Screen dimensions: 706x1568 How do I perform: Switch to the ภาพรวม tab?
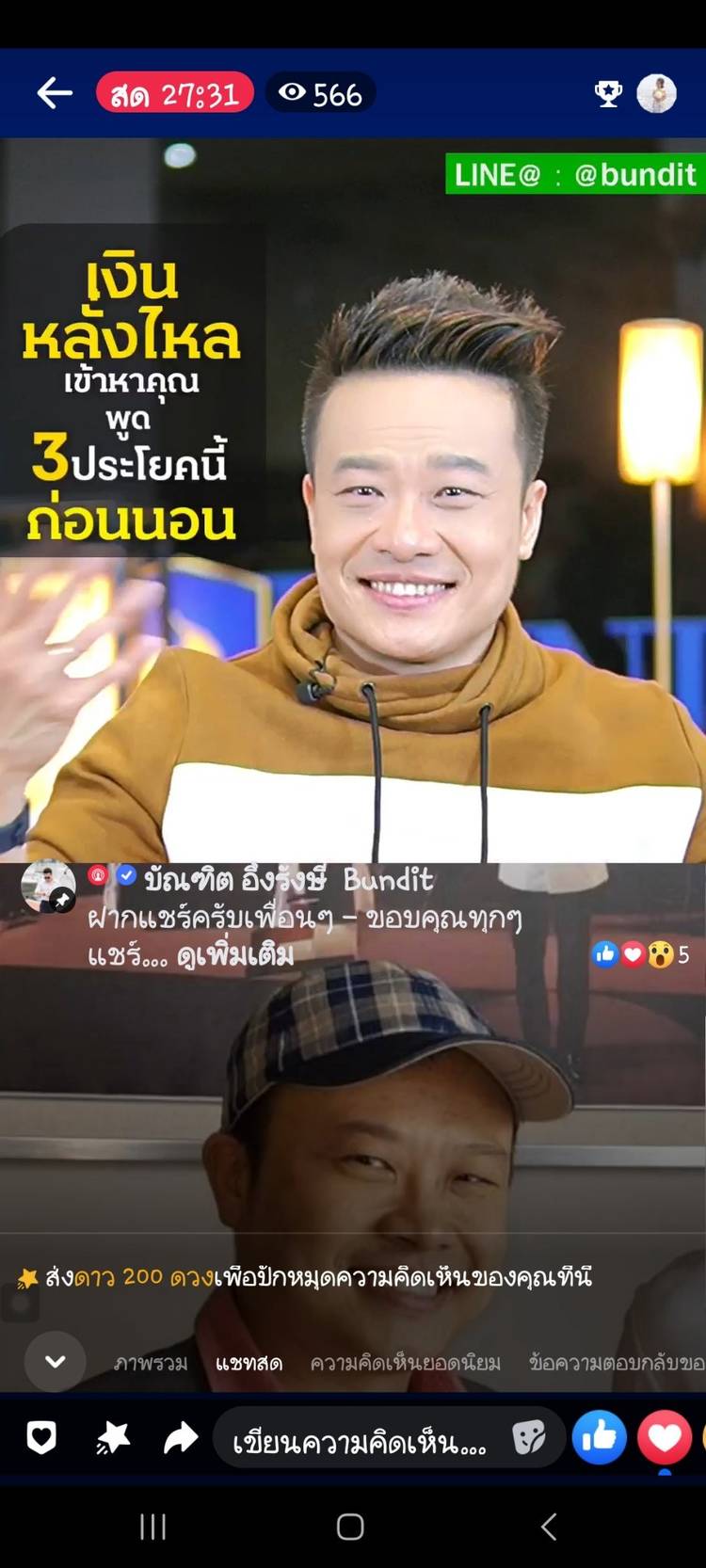[x=151, y=1363]
